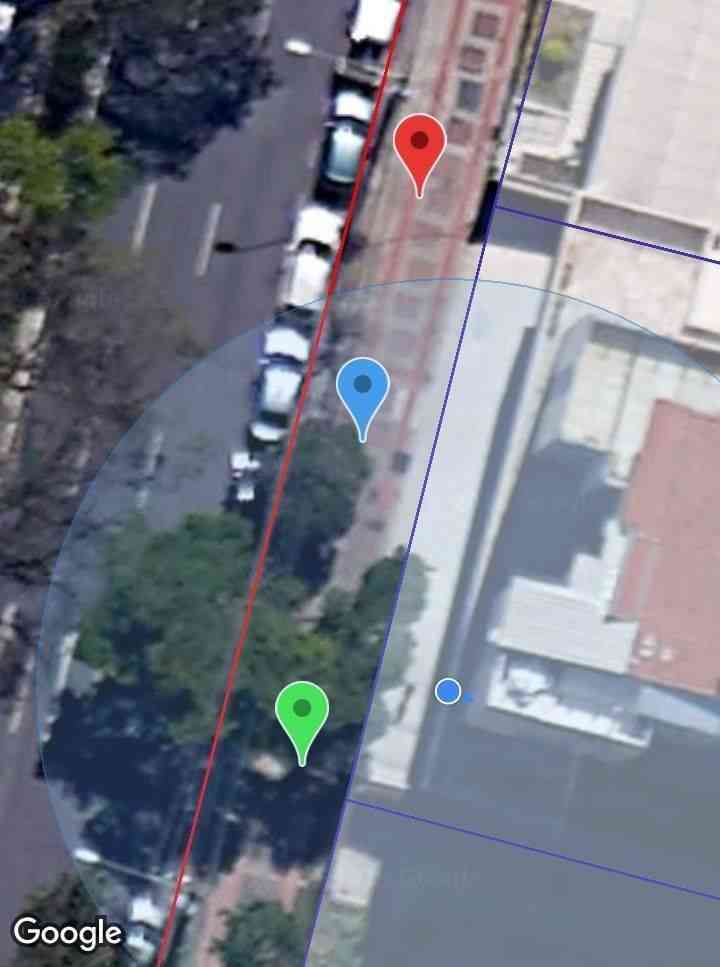Tap the blue current-location dot
This screenshot has width=720, height=967.
point(448,691)
